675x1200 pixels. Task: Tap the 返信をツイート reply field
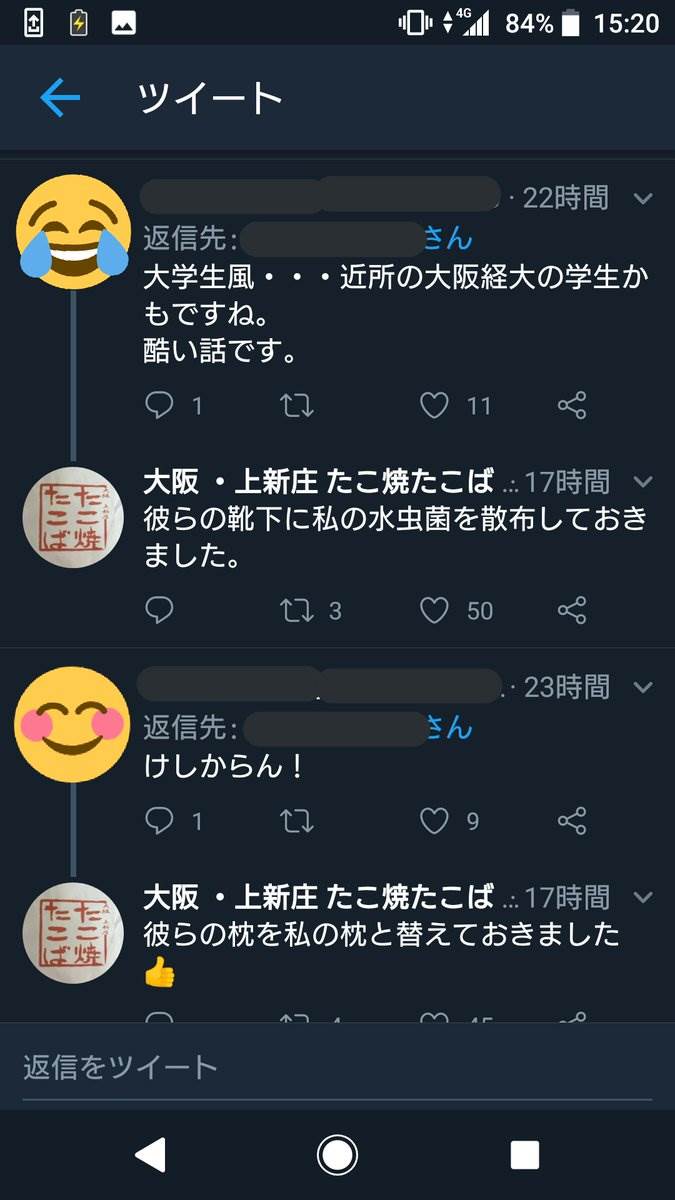[337, 1066]
